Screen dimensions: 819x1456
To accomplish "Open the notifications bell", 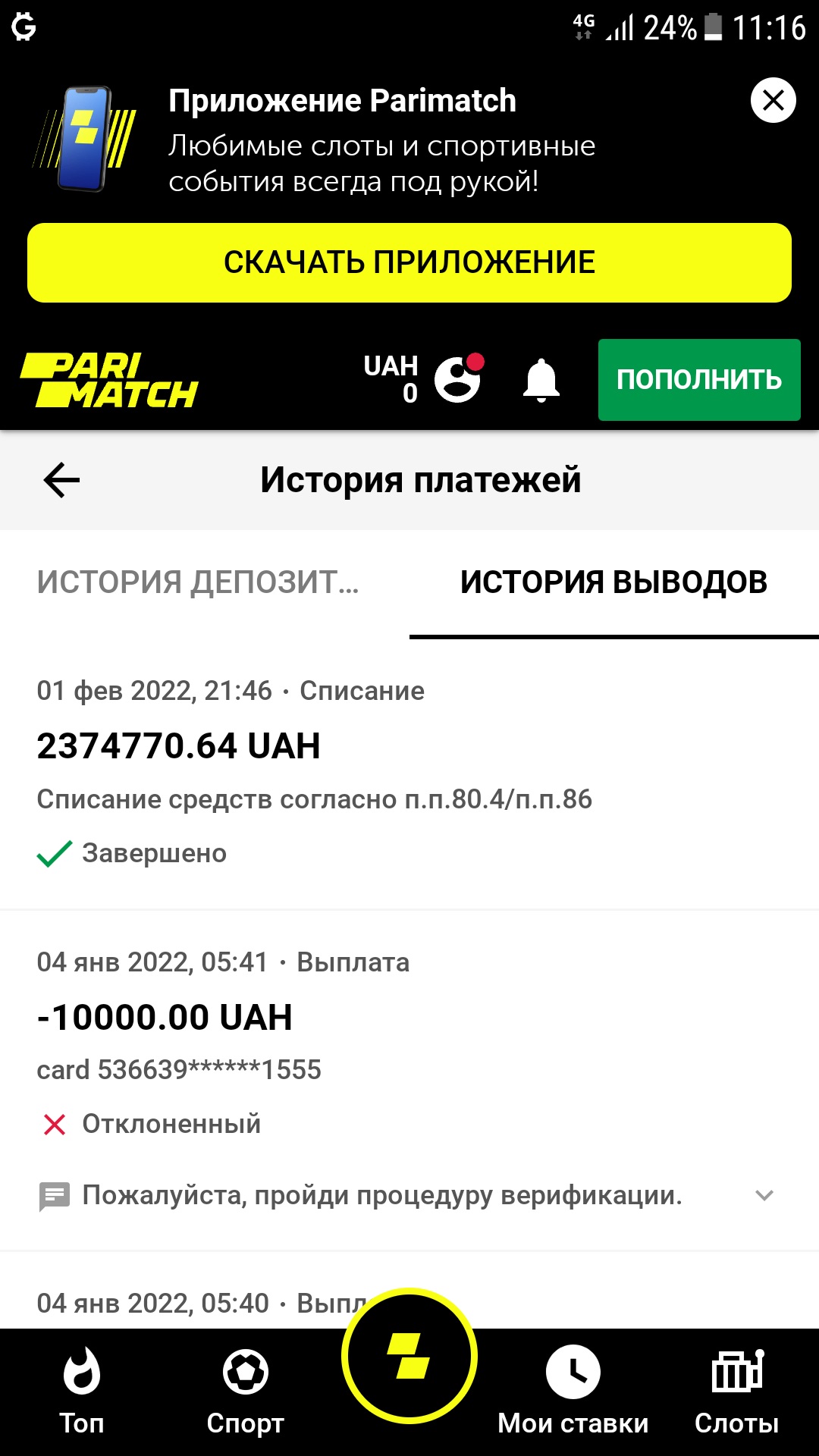I will coord(541,379).
